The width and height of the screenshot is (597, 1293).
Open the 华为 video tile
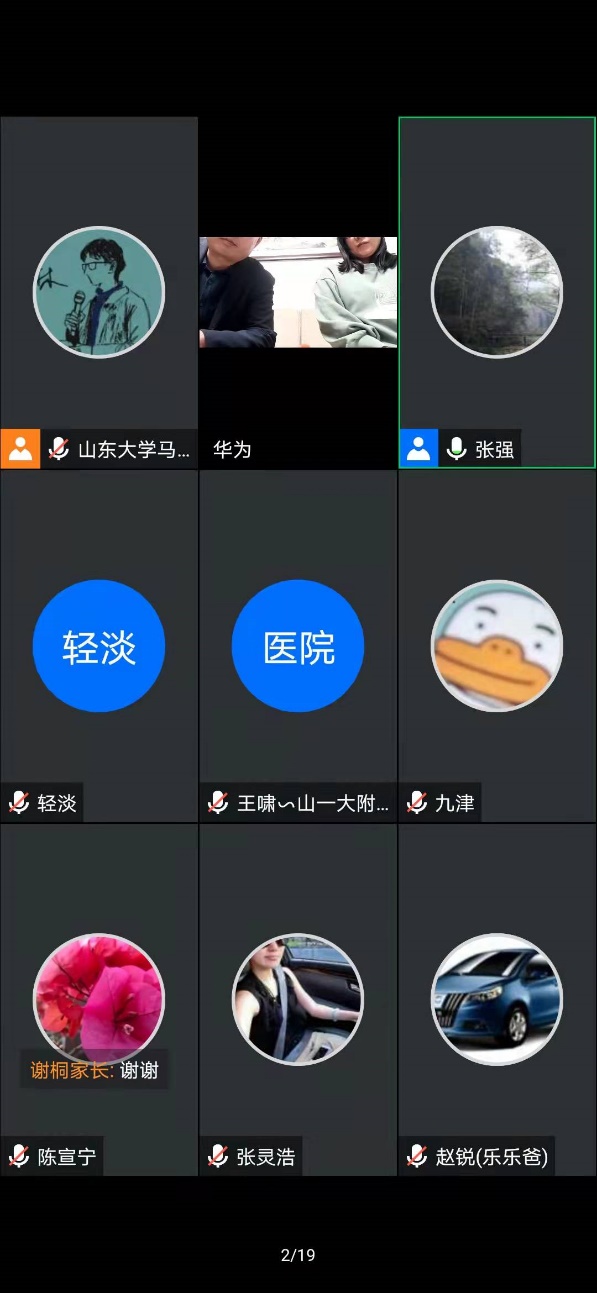(x=298, y=293)
